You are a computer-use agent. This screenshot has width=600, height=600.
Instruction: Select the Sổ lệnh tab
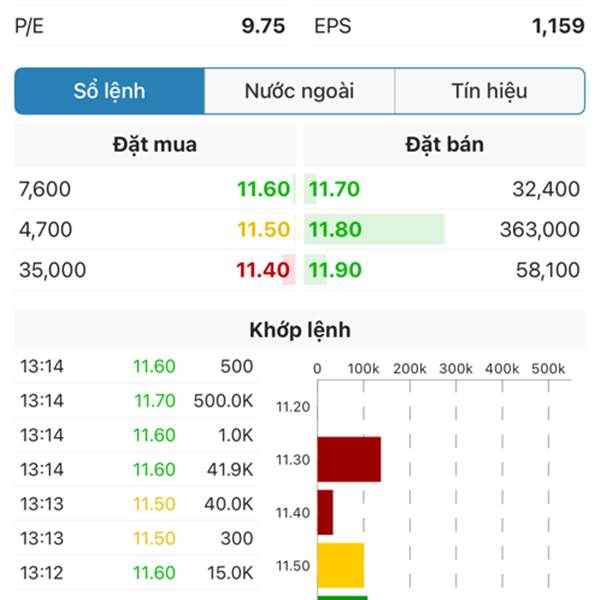tap(110, 91)
